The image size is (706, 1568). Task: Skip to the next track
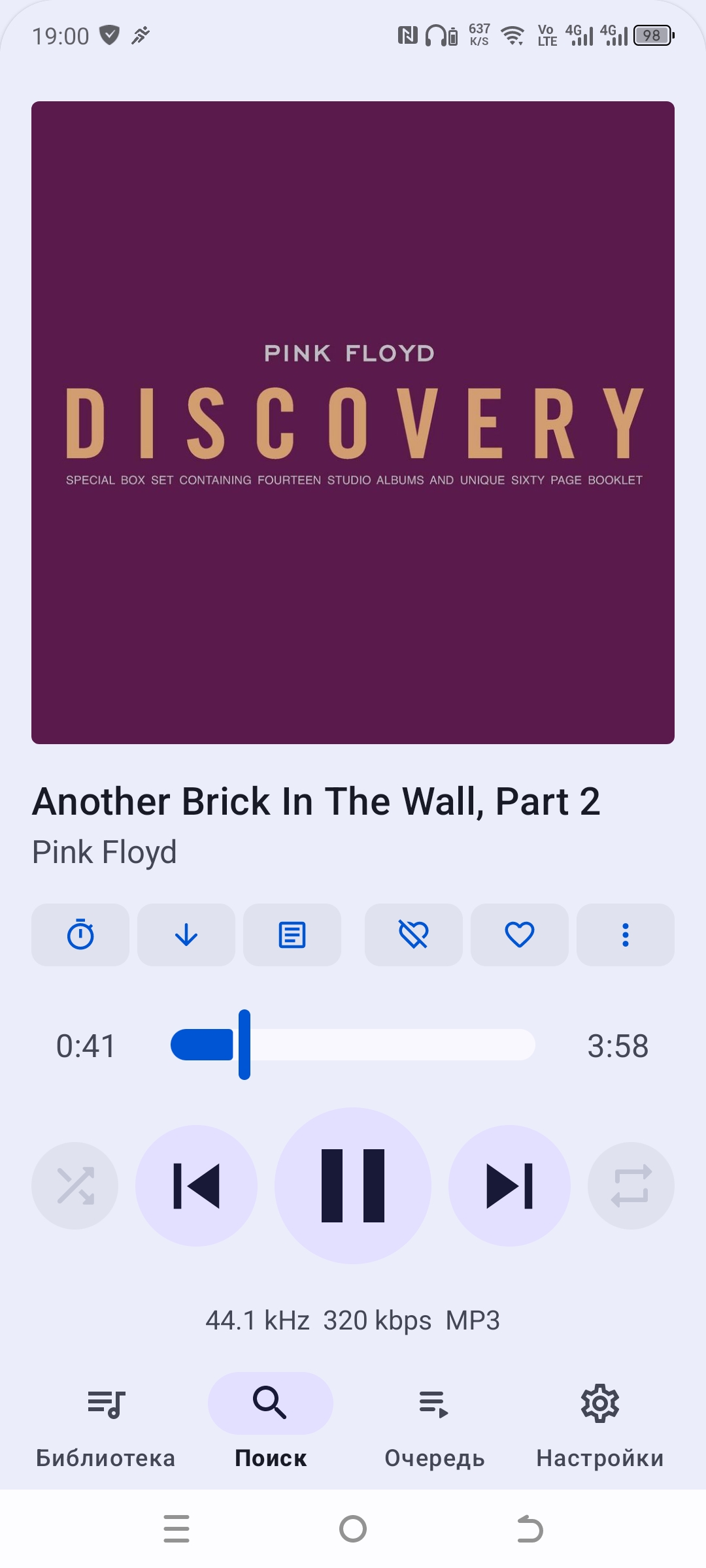(509, 1186)
